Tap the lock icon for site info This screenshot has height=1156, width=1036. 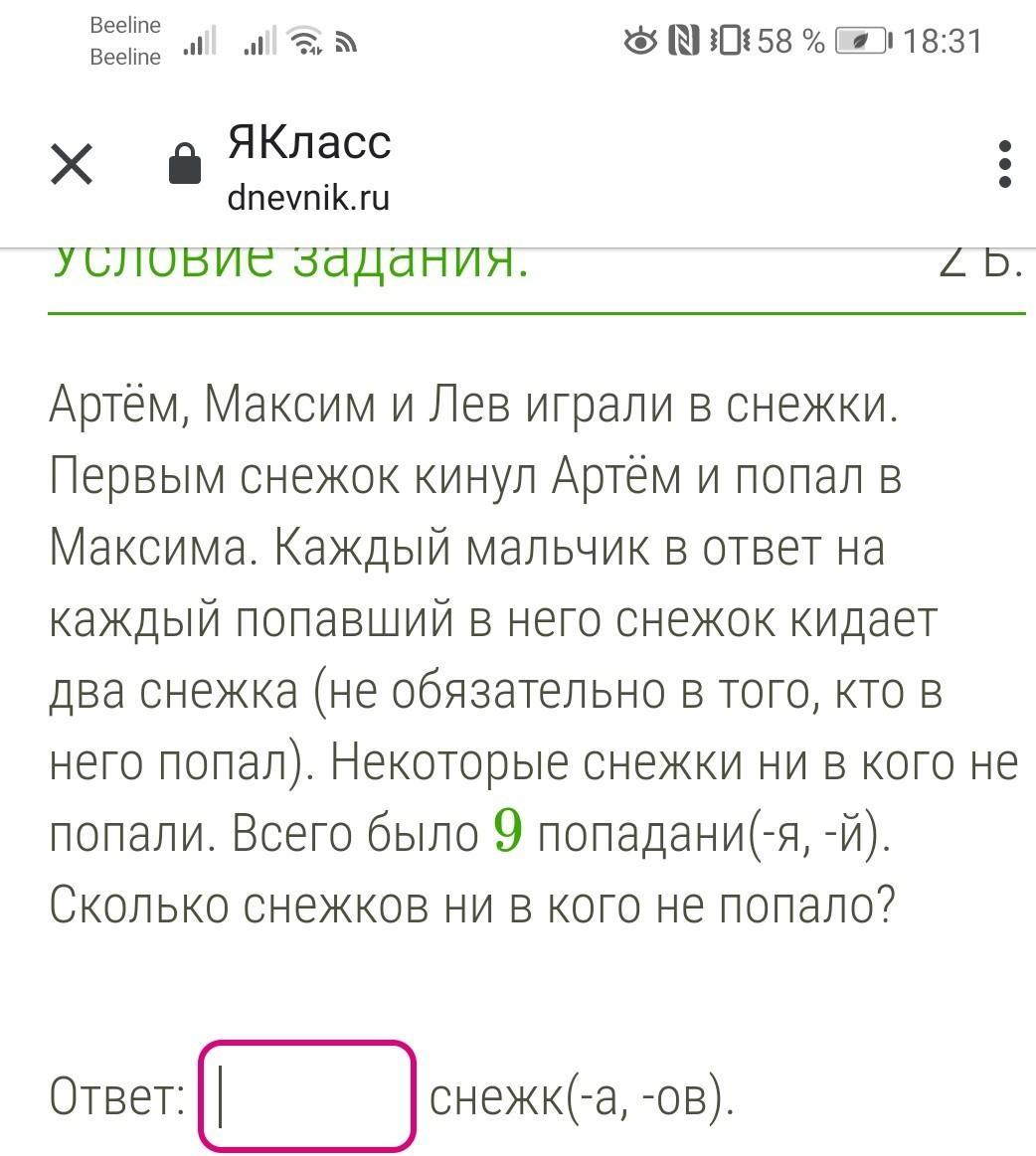point(185,164)
